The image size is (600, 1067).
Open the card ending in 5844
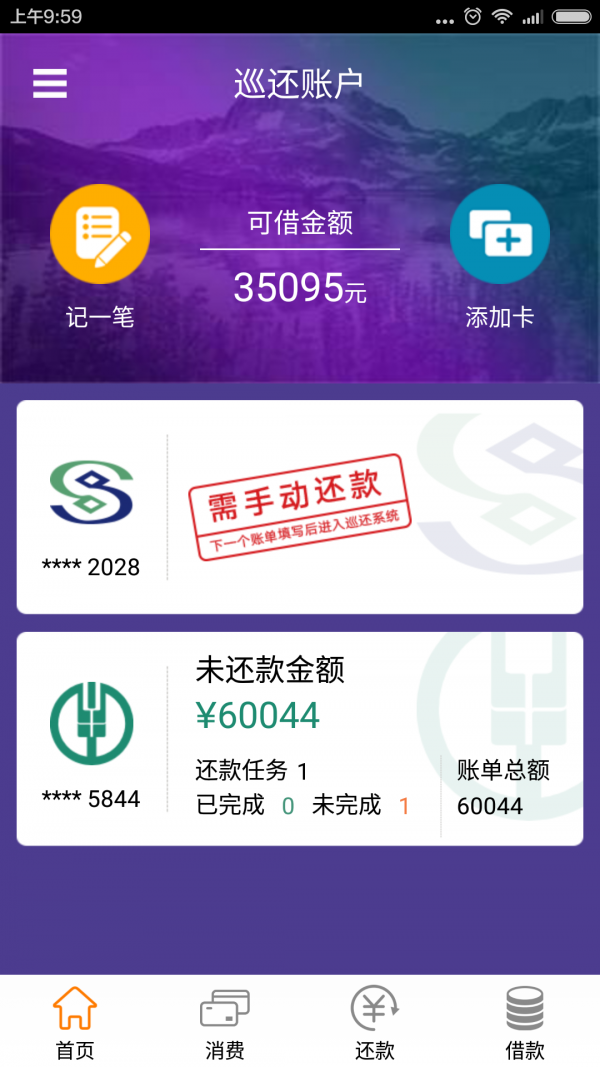coord(300,738)
